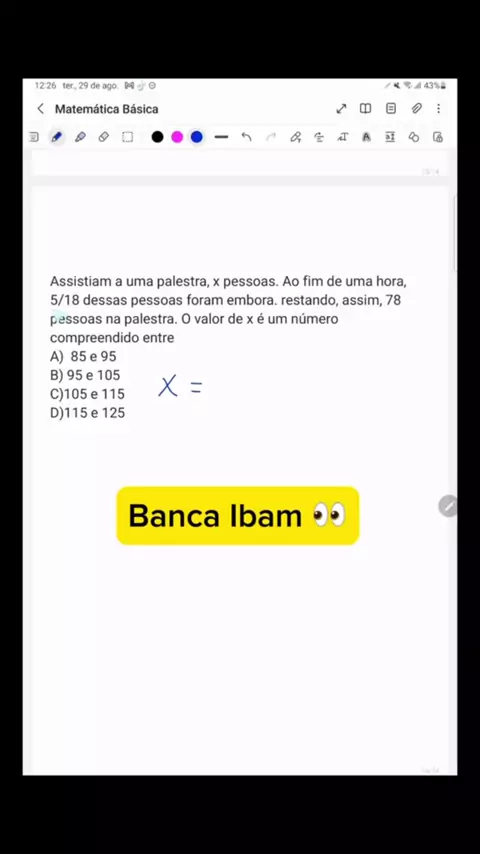Viewport: 480px width, 854px height.
Task: Attach a file with the paperclip icon
Action: pos(416,108)
